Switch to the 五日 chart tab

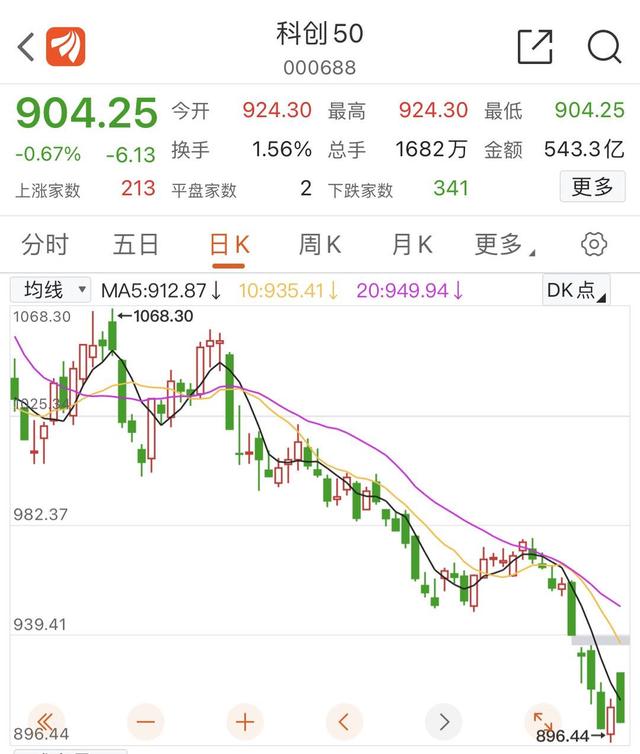tap(136, 244)
